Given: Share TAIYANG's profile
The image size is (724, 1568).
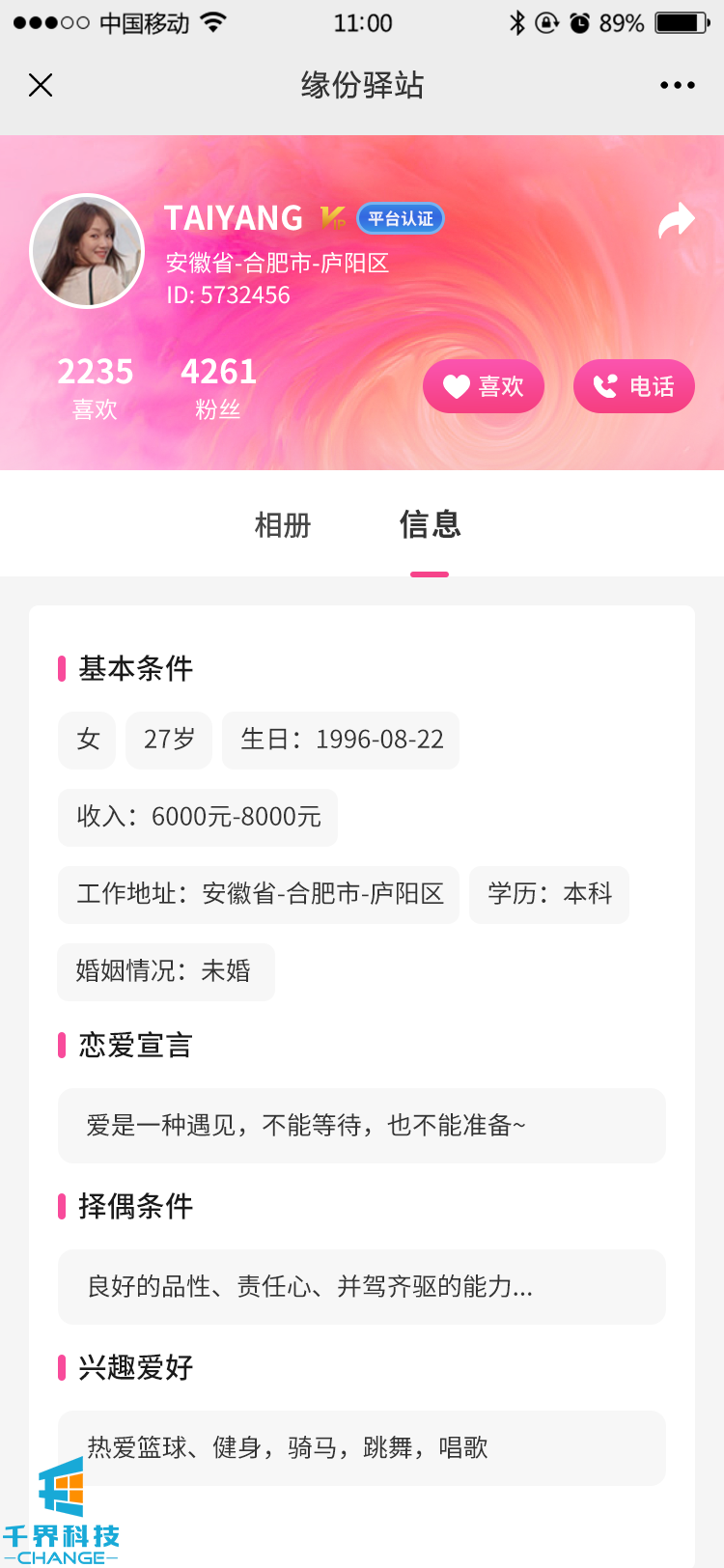Looking at the screenshot, I should (676, 221).
